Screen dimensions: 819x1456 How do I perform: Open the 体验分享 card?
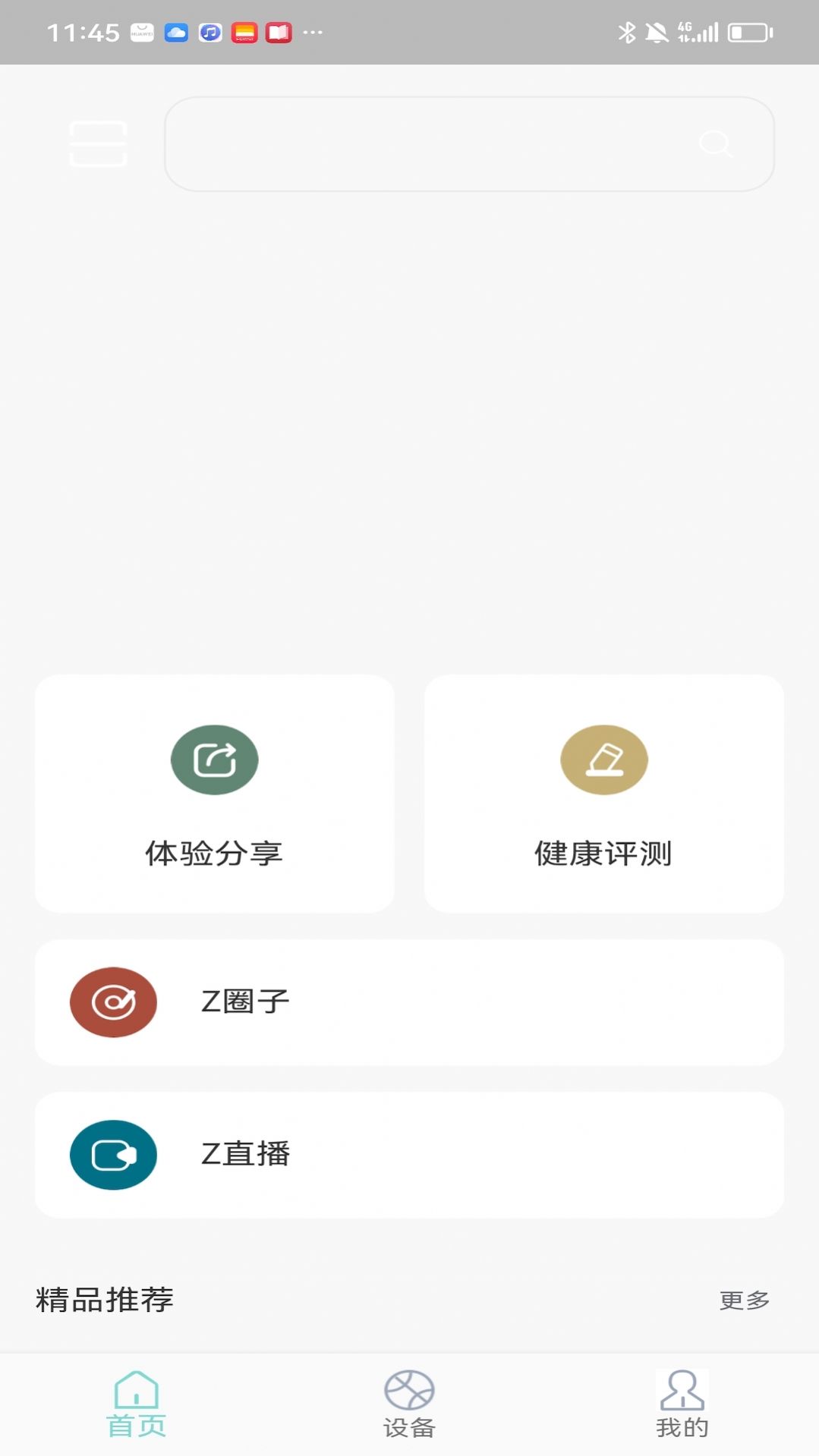(x=215, y=794)
